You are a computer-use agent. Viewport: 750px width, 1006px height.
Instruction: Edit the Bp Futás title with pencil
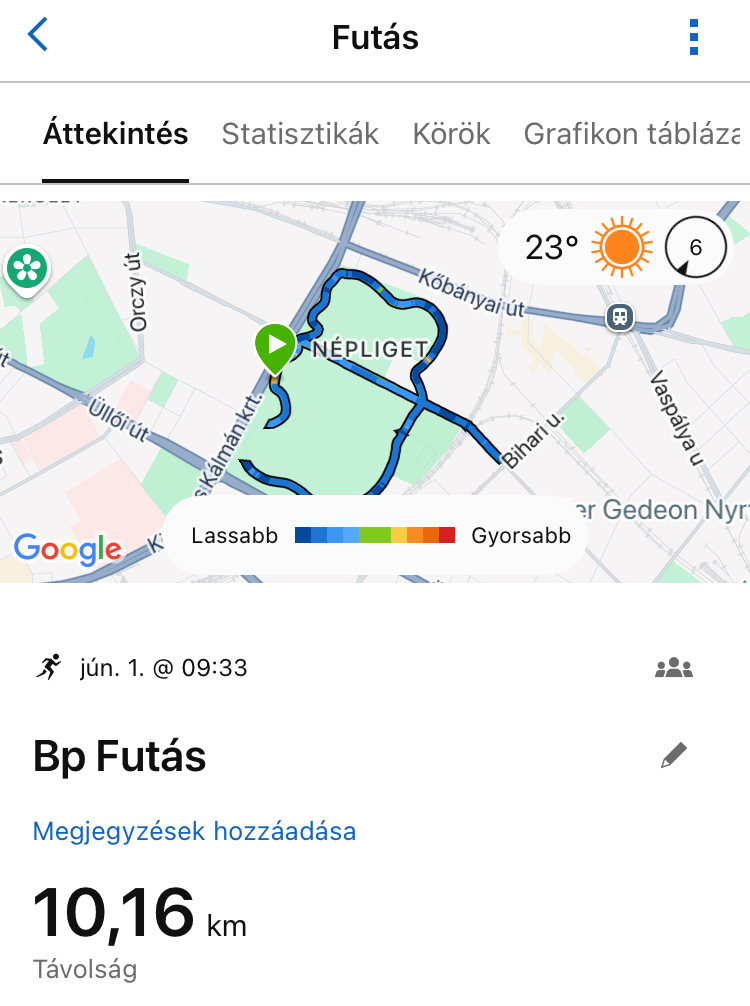click(674, 756)
